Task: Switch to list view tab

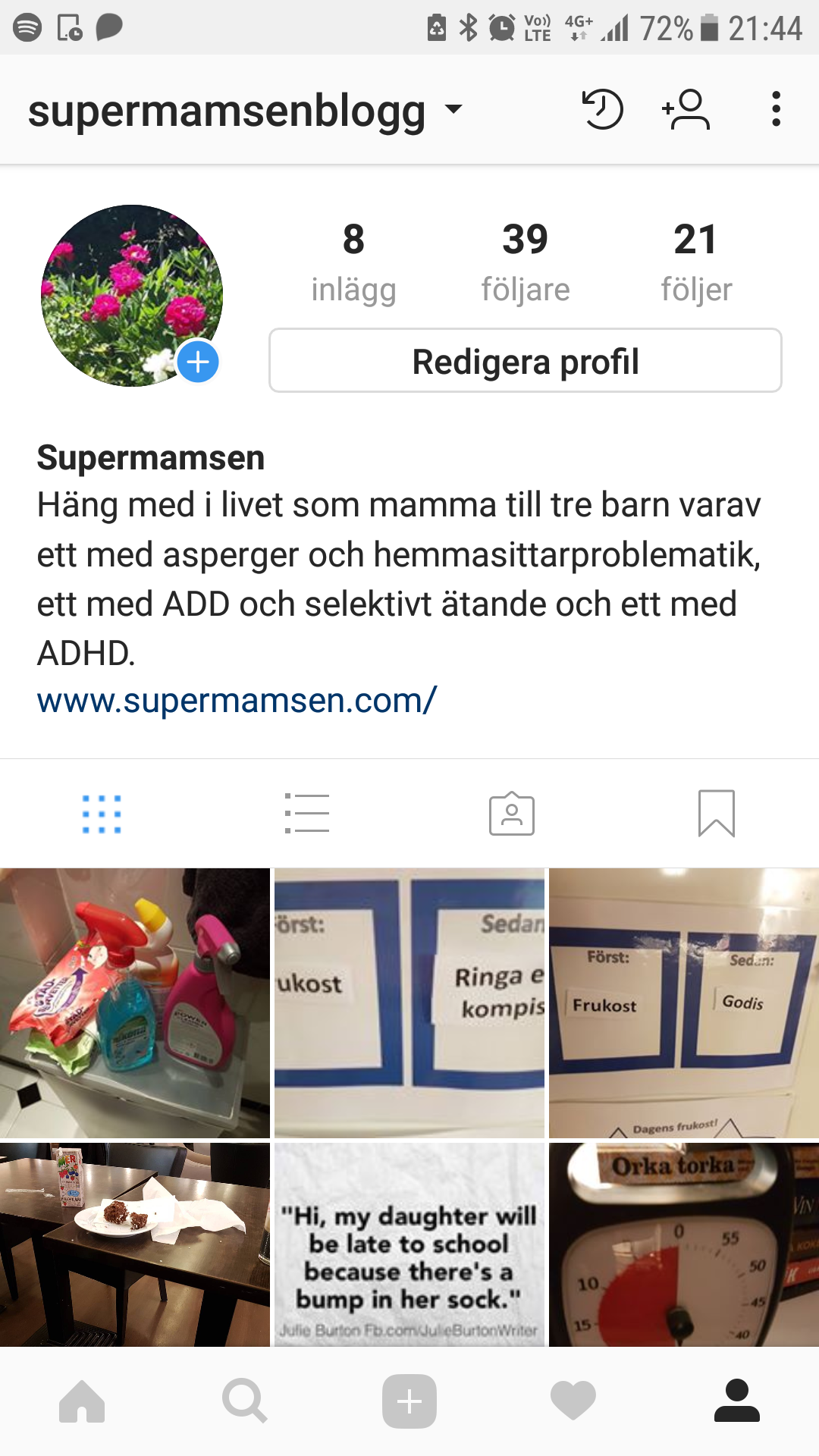Action: 306,814
